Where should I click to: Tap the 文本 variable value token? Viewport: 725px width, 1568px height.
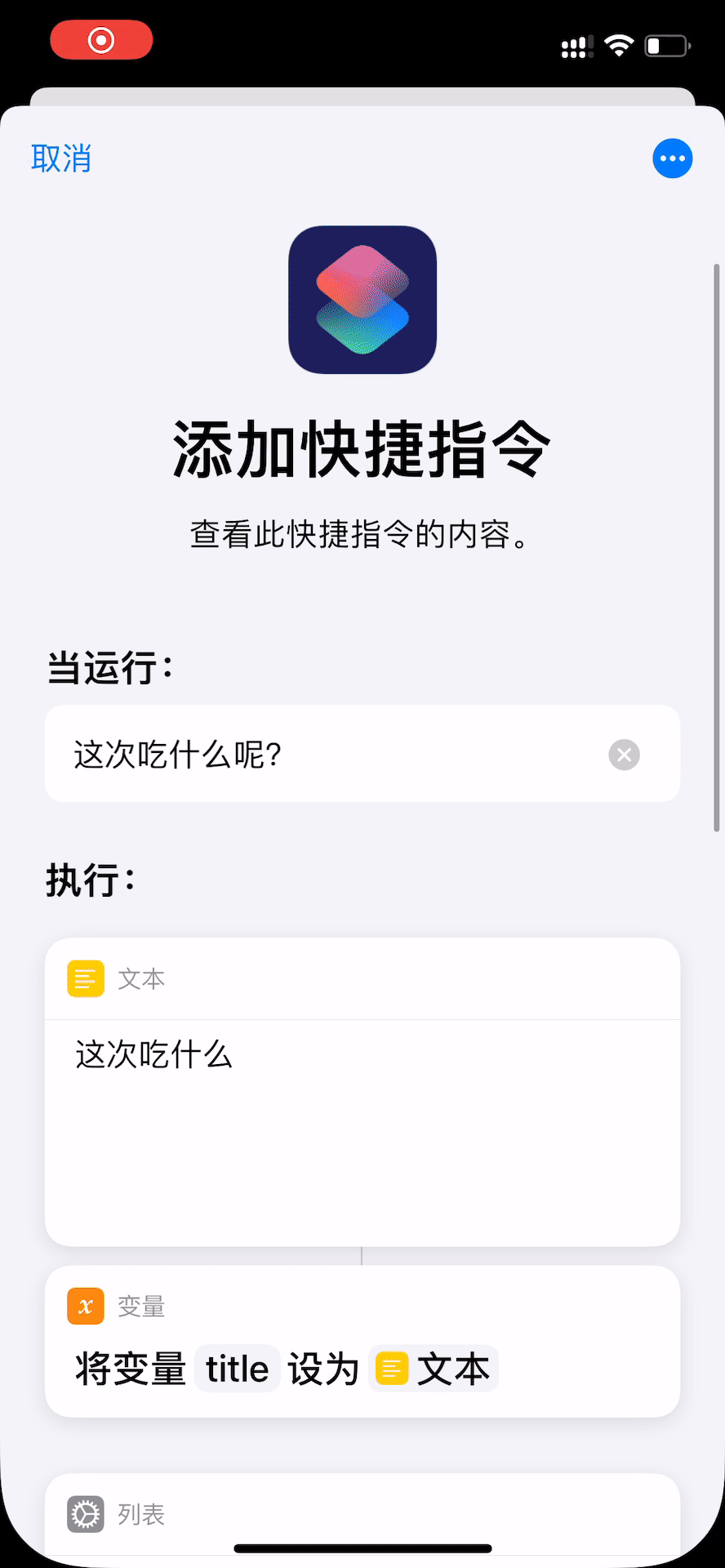[434, 1369]
